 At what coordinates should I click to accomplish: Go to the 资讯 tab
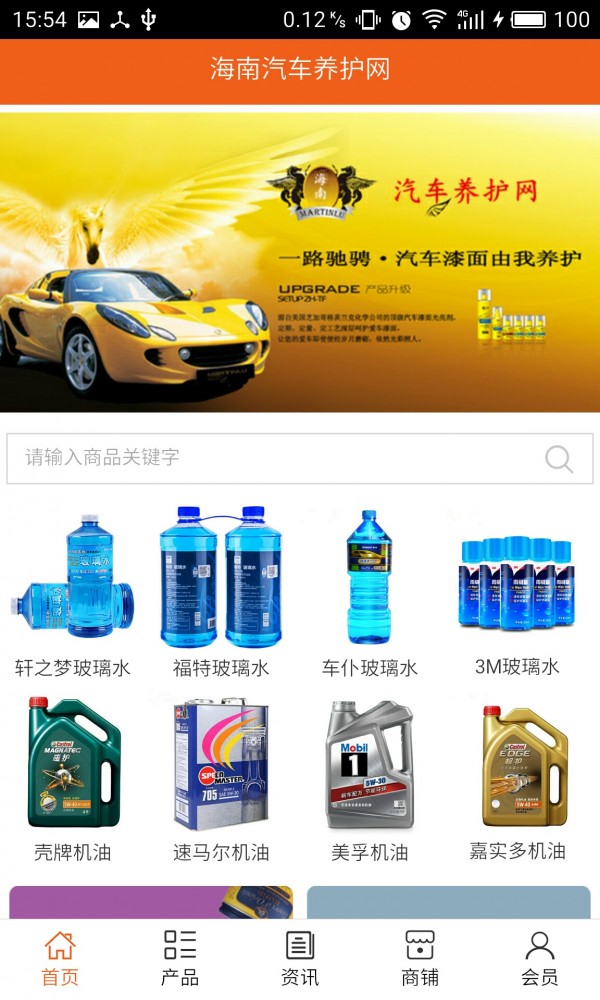[300, 958]
